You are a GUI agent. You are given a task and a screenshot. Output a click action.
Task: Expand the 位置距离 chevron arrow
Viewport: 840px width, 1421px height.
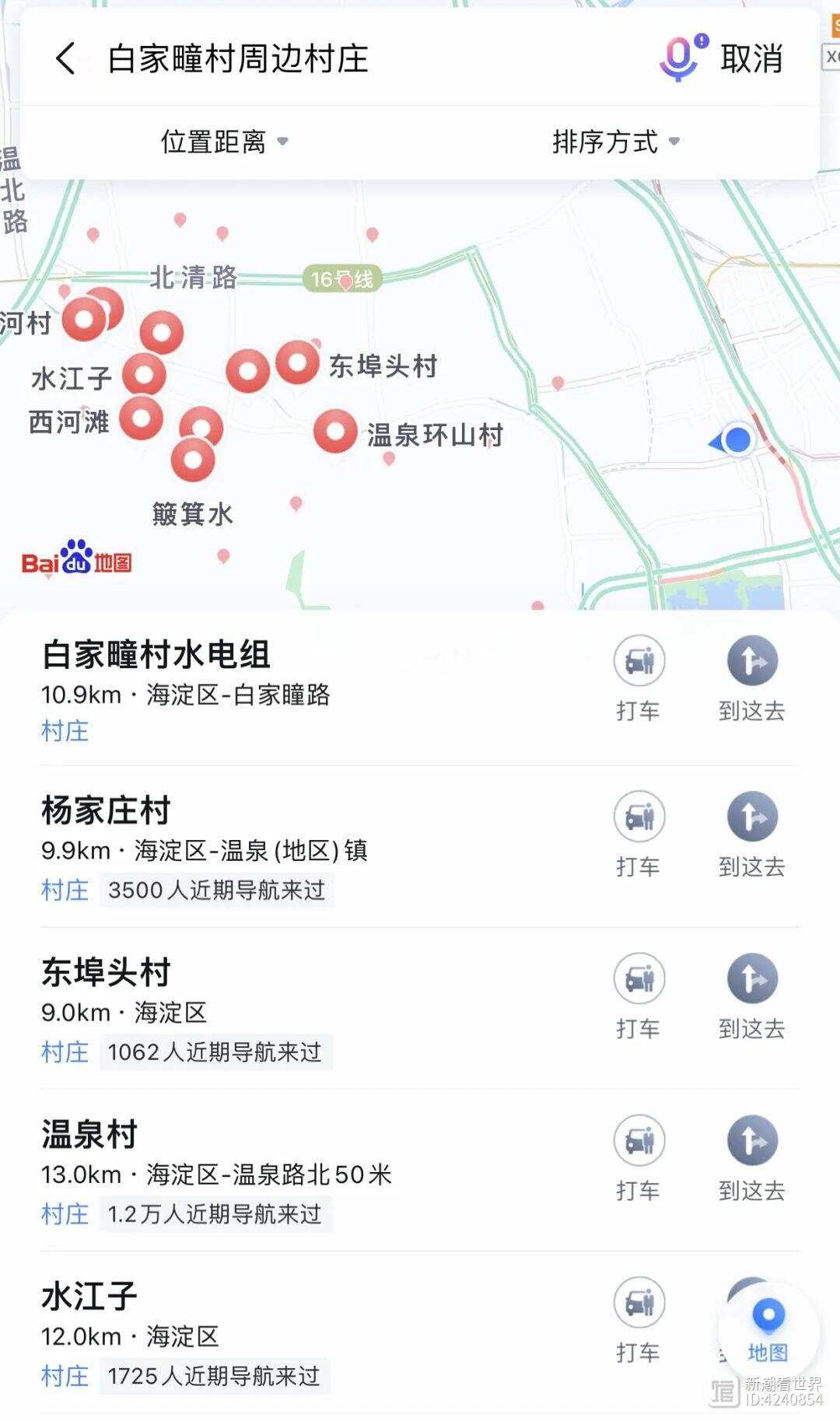click(x=285, y=143)
